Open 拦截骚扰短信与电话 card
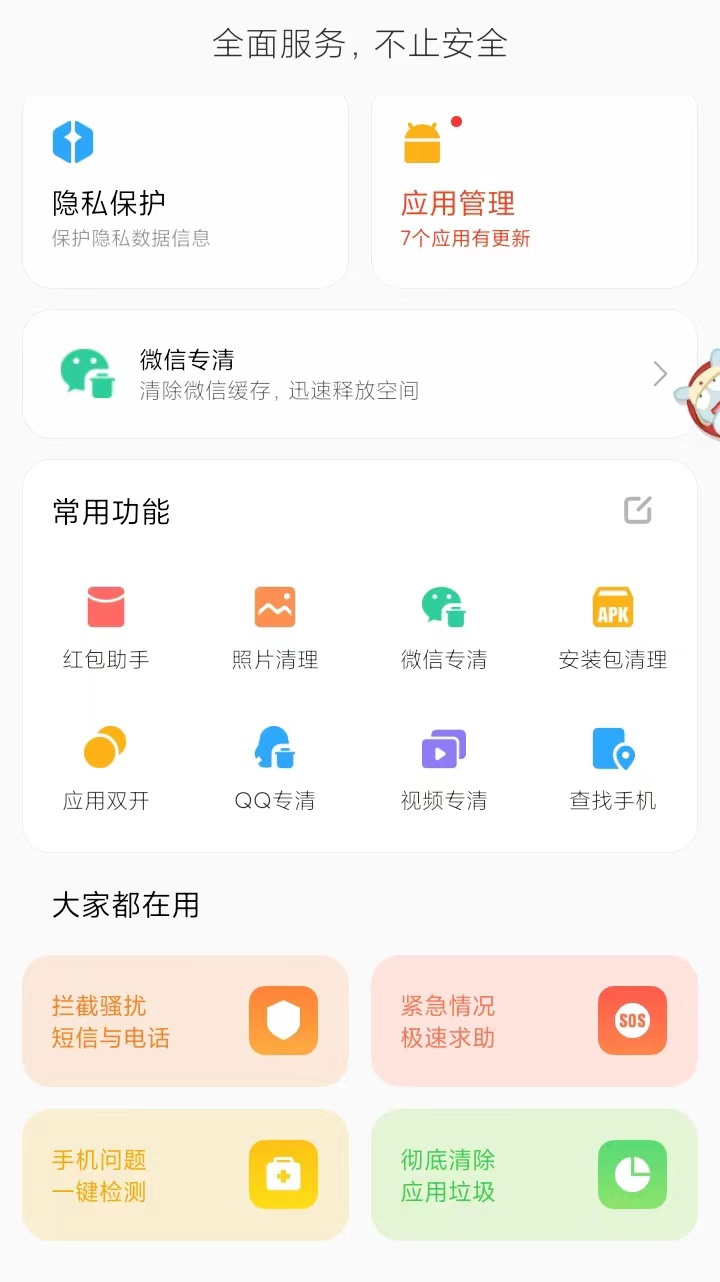 click(x=185, y=1021)
